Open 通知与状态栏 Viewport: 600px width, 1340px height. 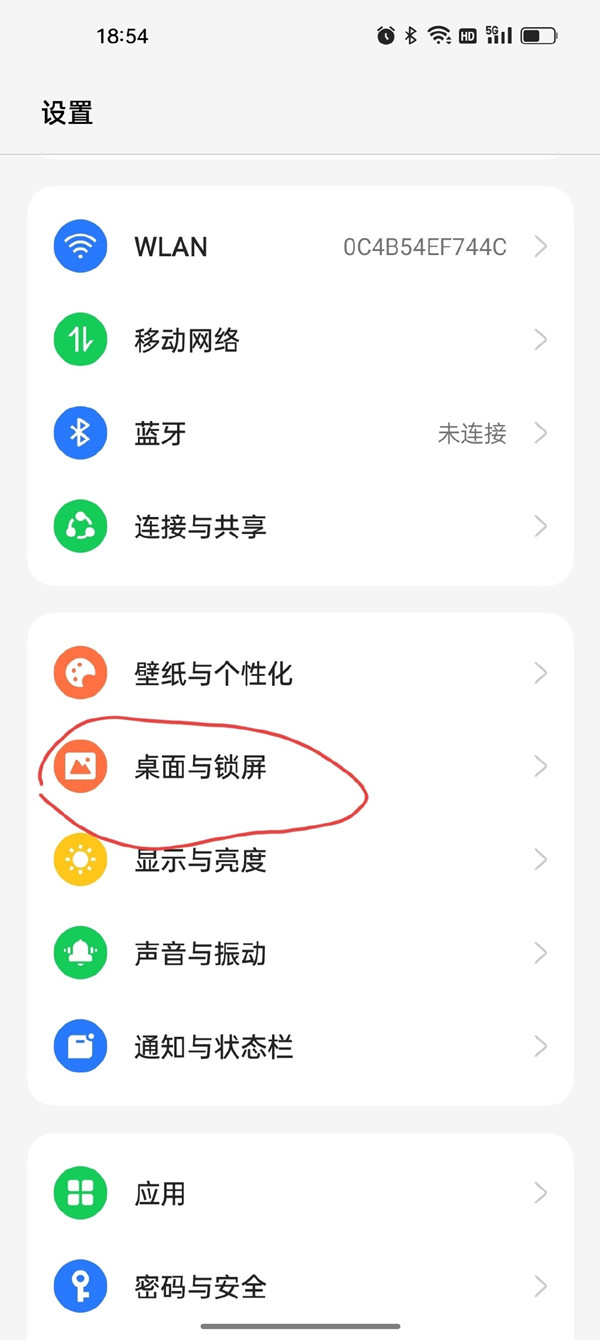pos(300,1047)
